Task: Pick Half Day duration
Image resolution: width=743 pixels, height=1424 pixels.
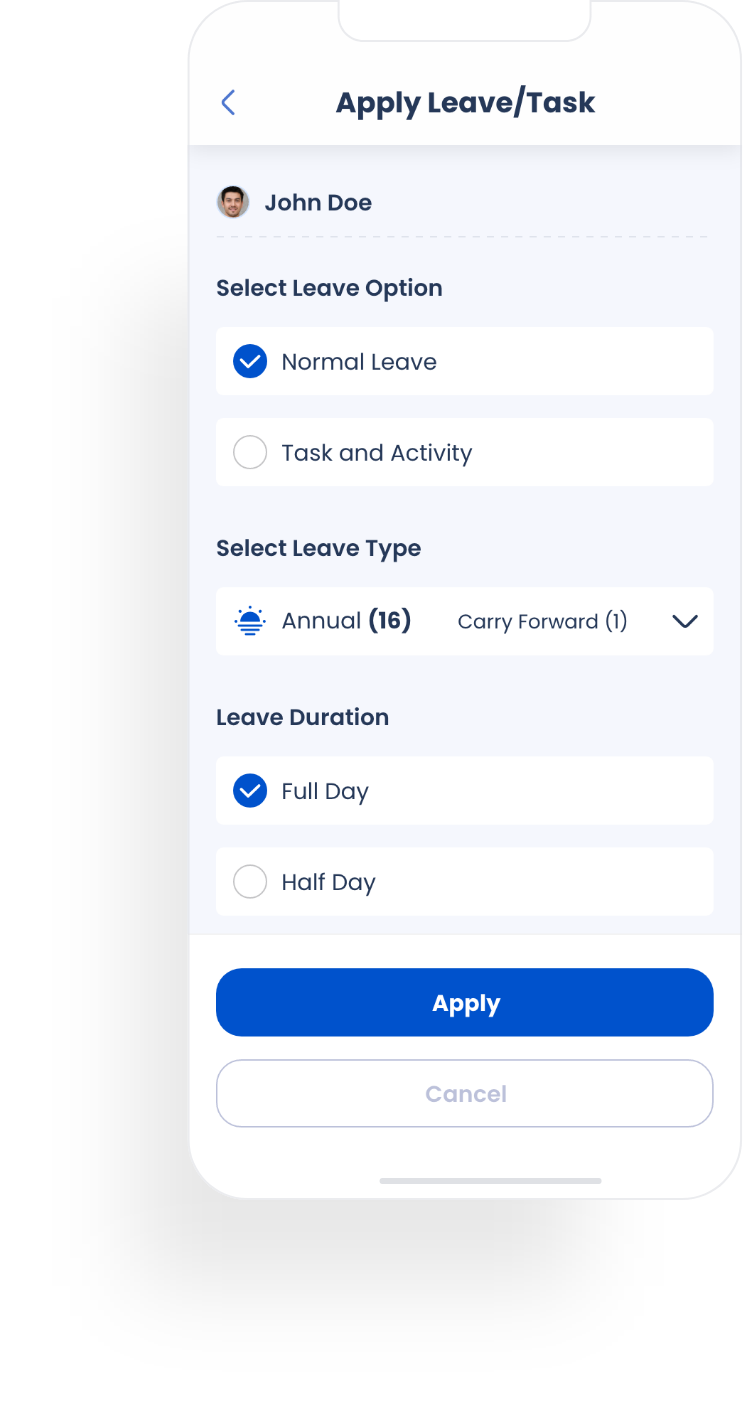Action: coord(465,881)
